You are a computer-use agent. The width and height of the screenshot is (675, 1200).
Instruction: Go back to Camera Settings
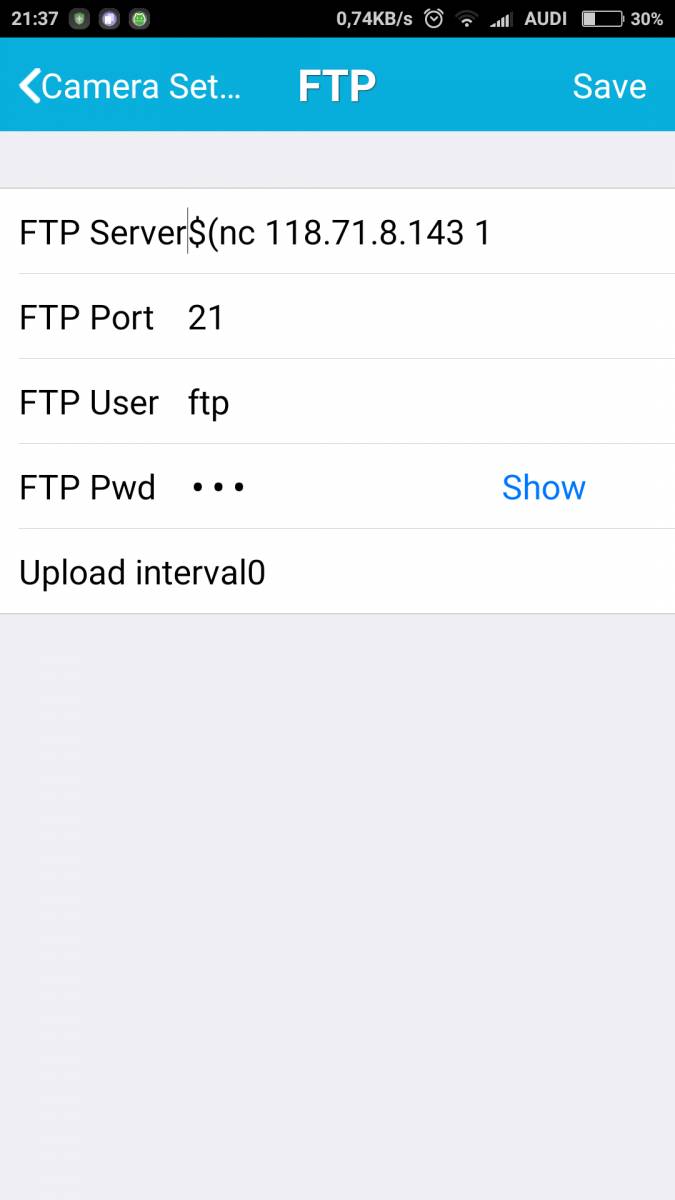click(x=130, y=87)
